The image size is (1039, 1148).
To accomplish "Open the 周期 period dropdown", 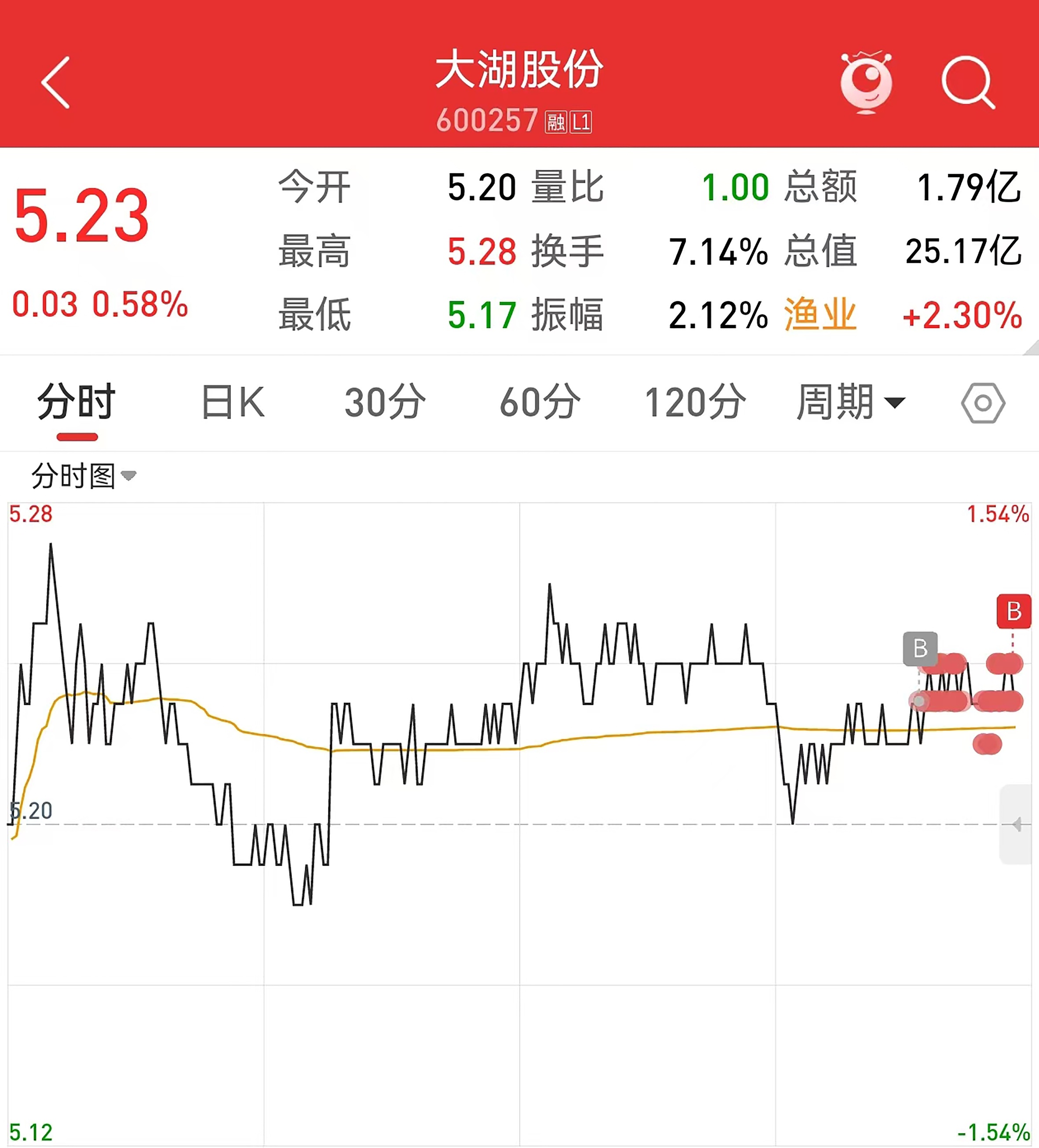I will [850, 402].
